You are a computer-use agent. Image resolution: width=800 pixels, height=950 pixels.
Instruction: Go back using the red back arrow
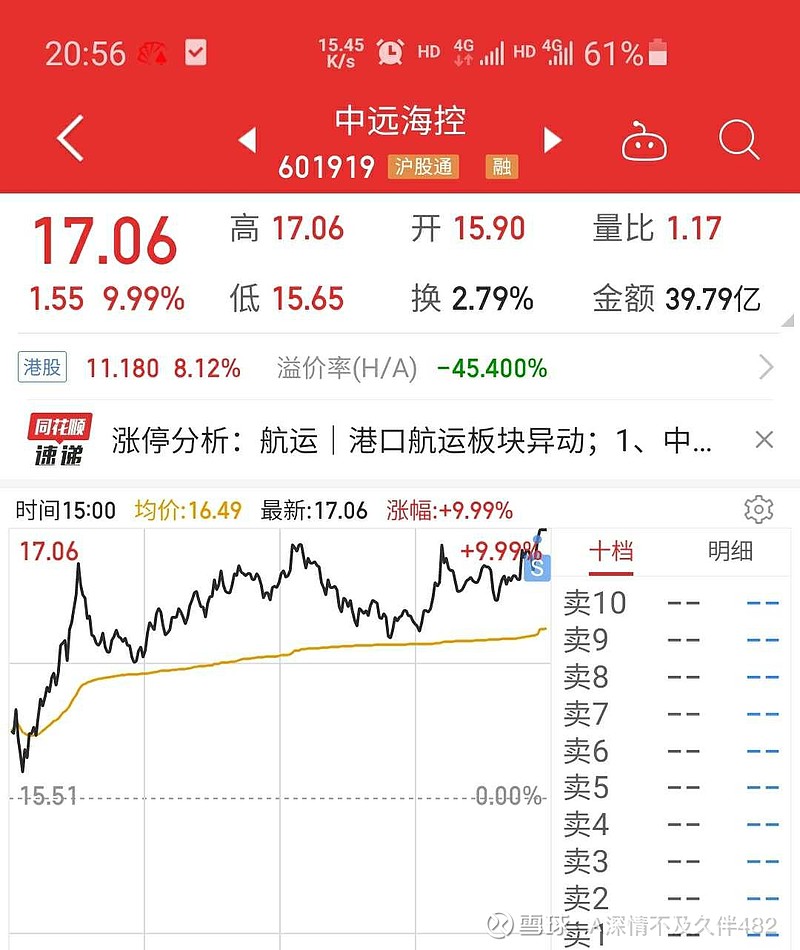[68, 140]
